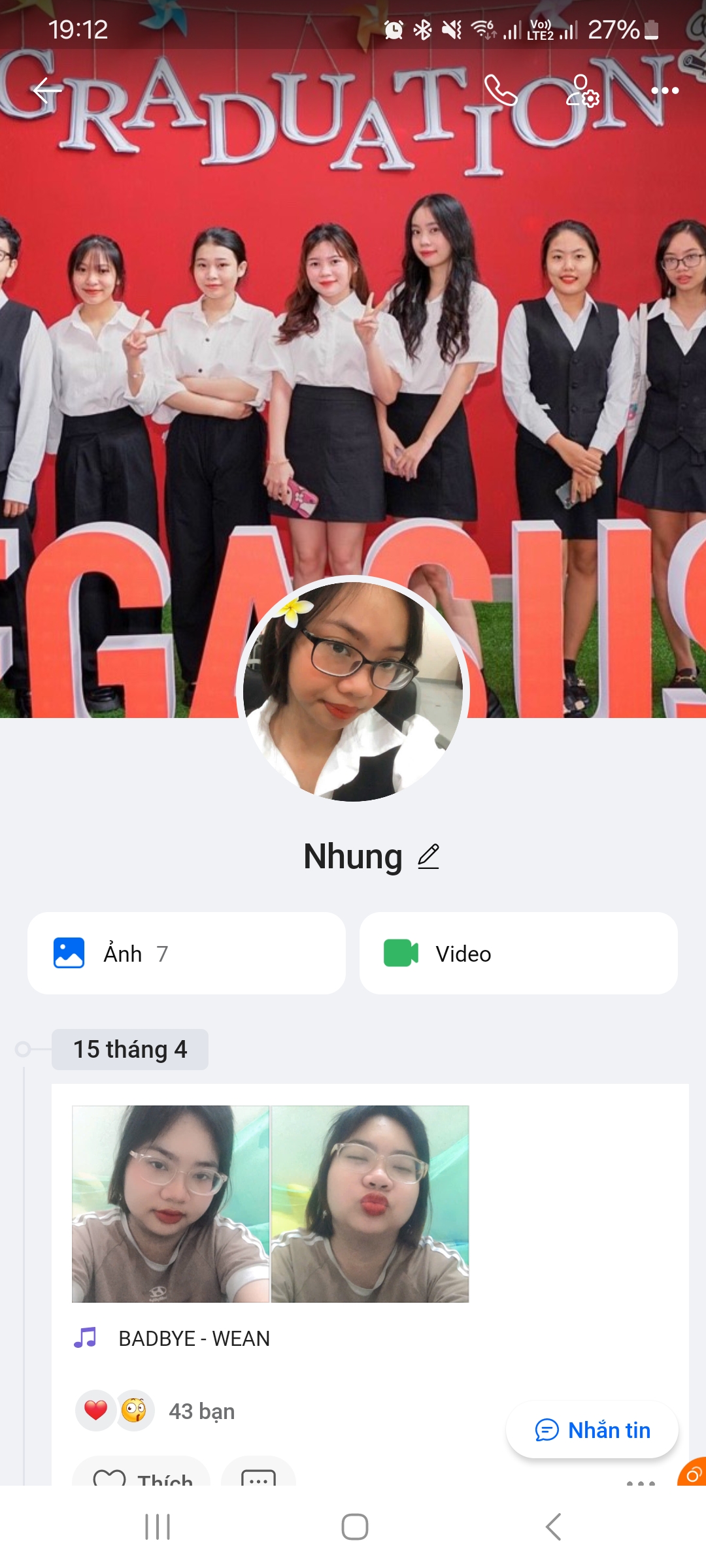Edit the alias name with pencil icon
Viewport: 706px width, 1568px height.
(x=429, y=857)
